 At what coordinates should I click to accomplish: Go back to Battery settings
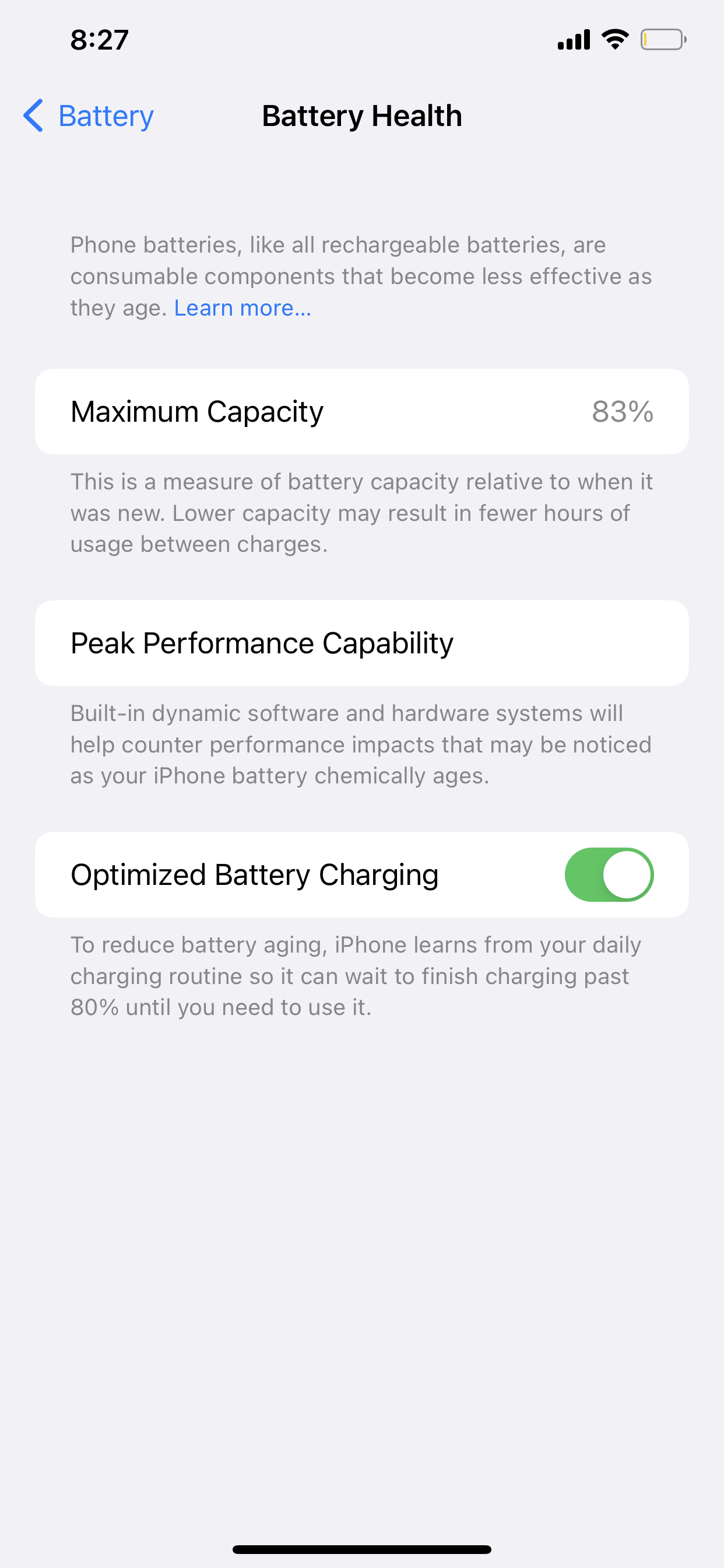tap(89, 116)
